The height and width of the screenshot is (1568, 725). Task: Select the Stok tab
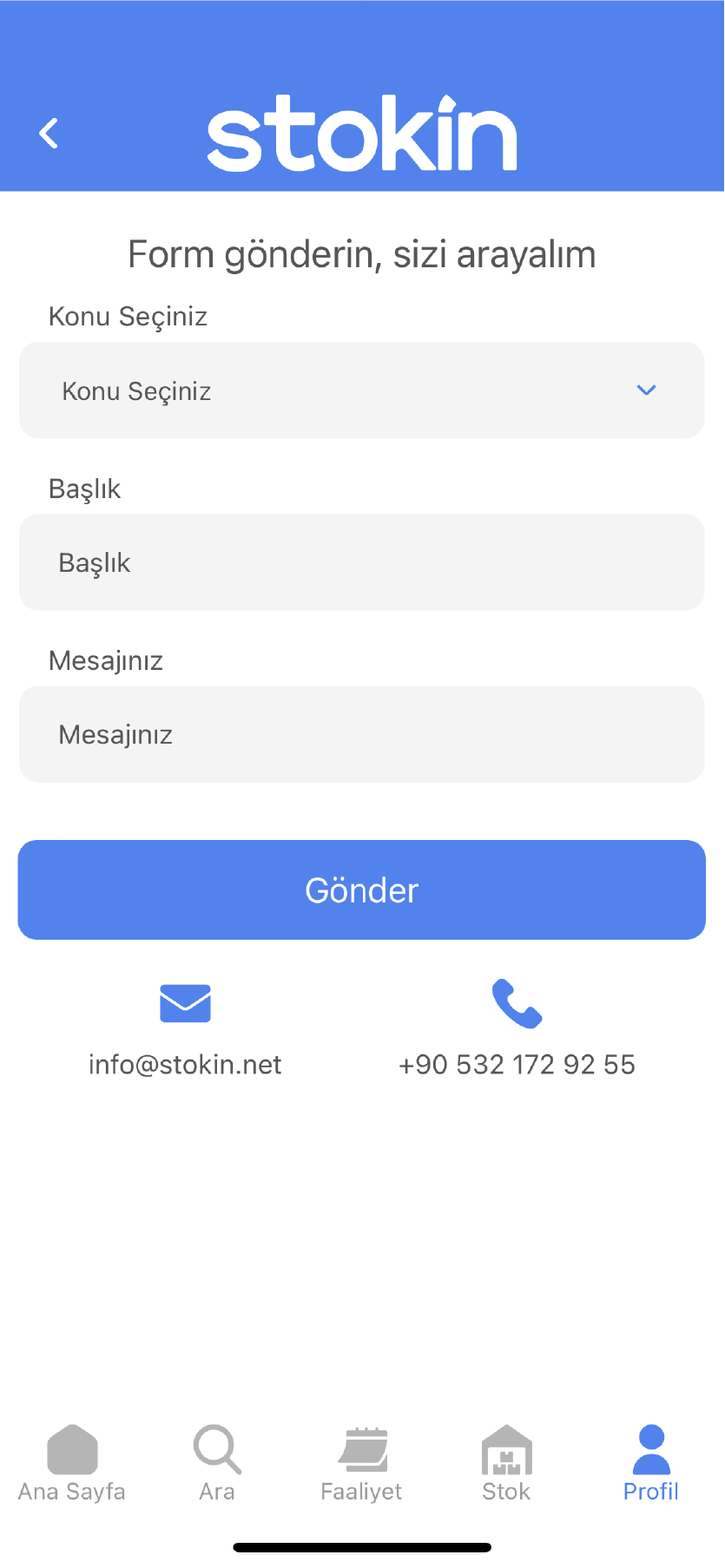point(506,1463)
